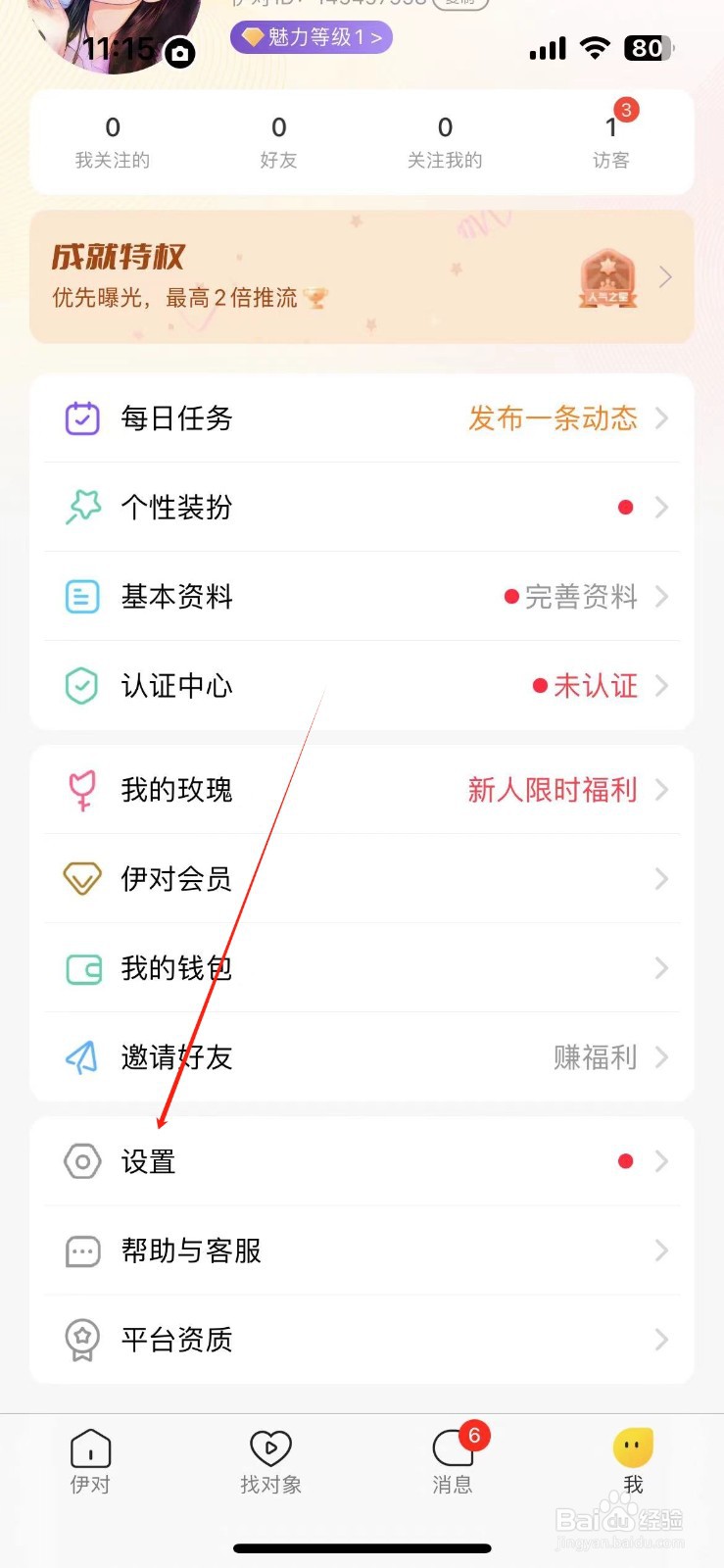This screenshot has width=724, height=1568.
Task: Open the 伊对会员 diamond icon
Action: 82,879
